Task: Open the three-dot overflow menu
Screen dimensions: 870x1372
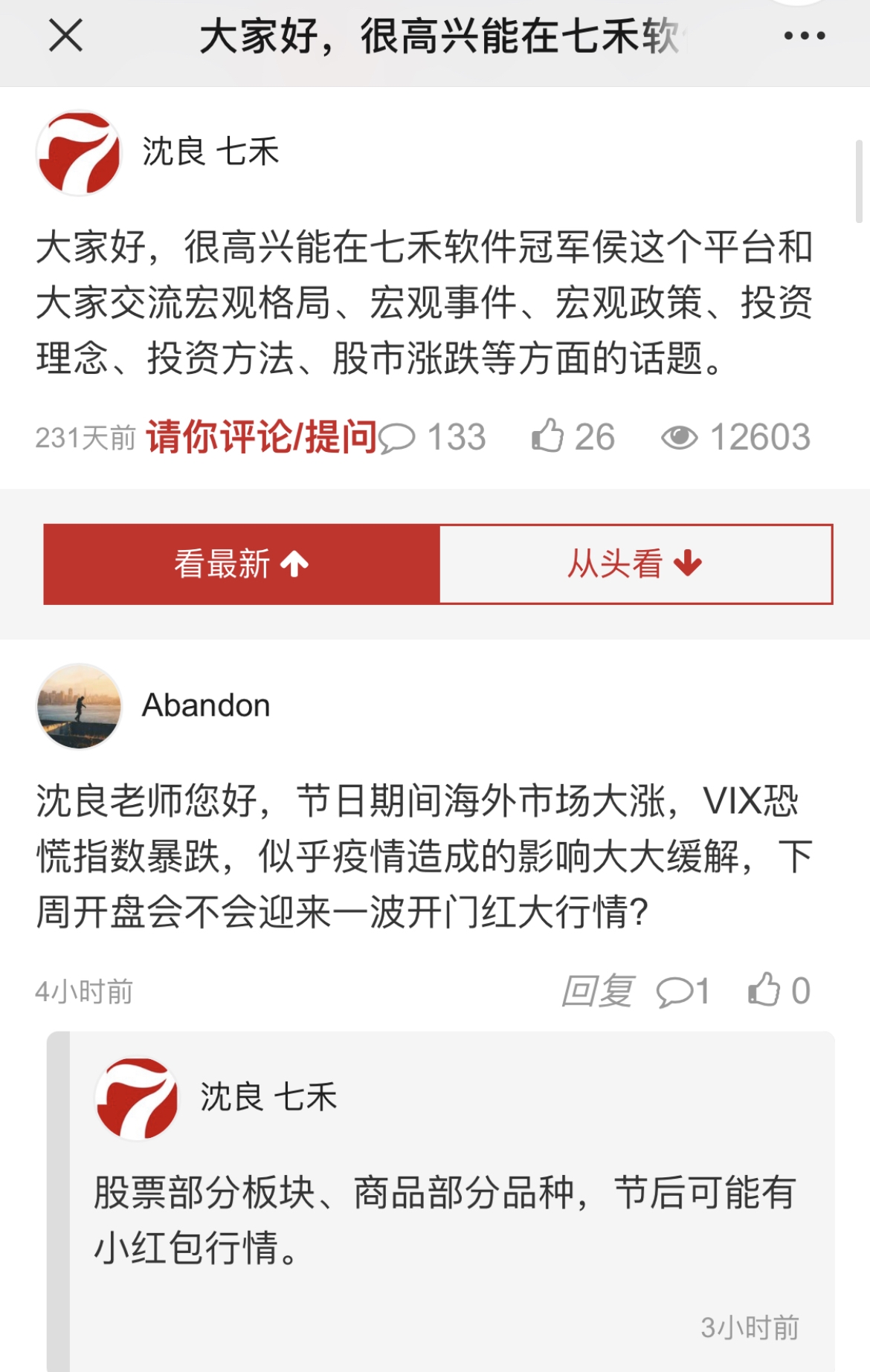Action: coord(805,36)
